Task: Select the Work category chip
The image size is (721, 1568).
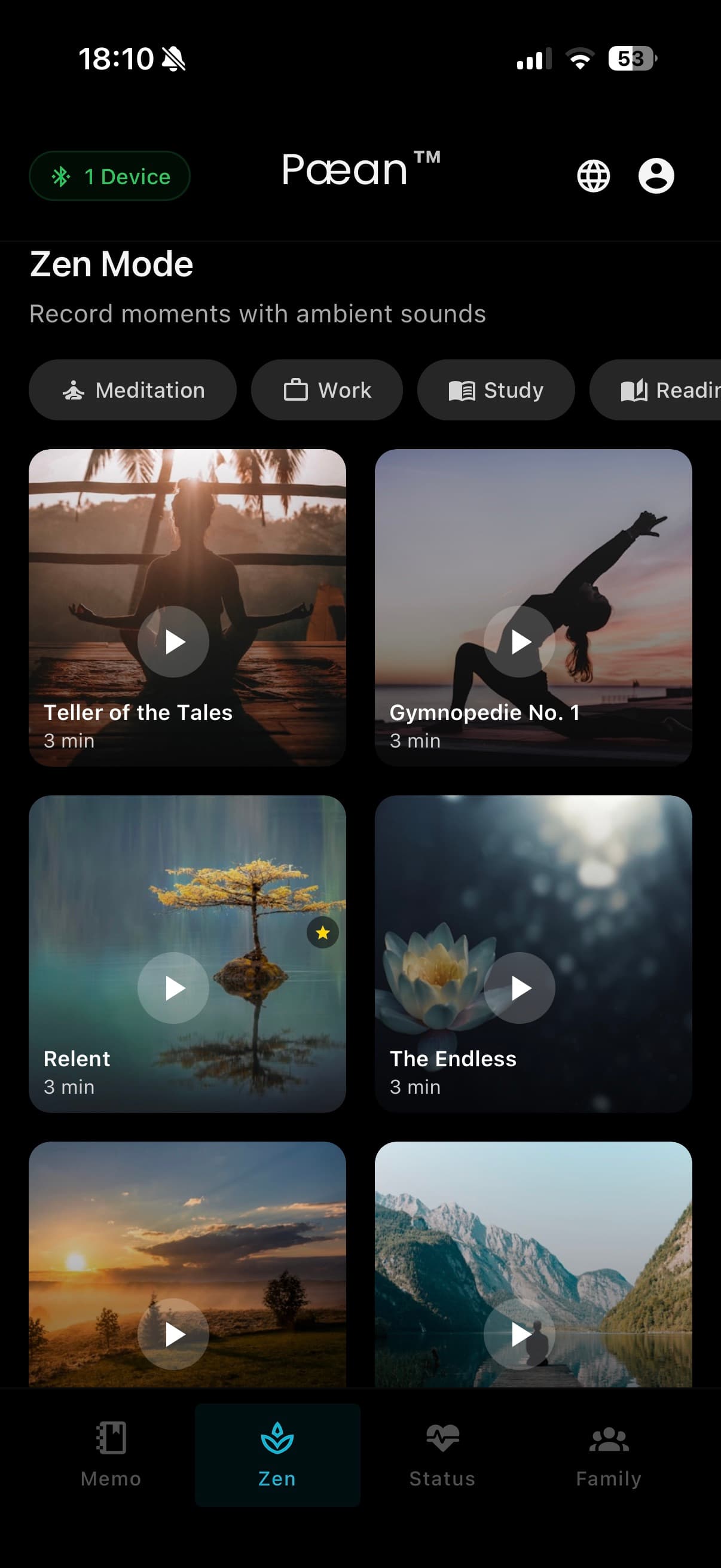Action: (x=327, y=390)
